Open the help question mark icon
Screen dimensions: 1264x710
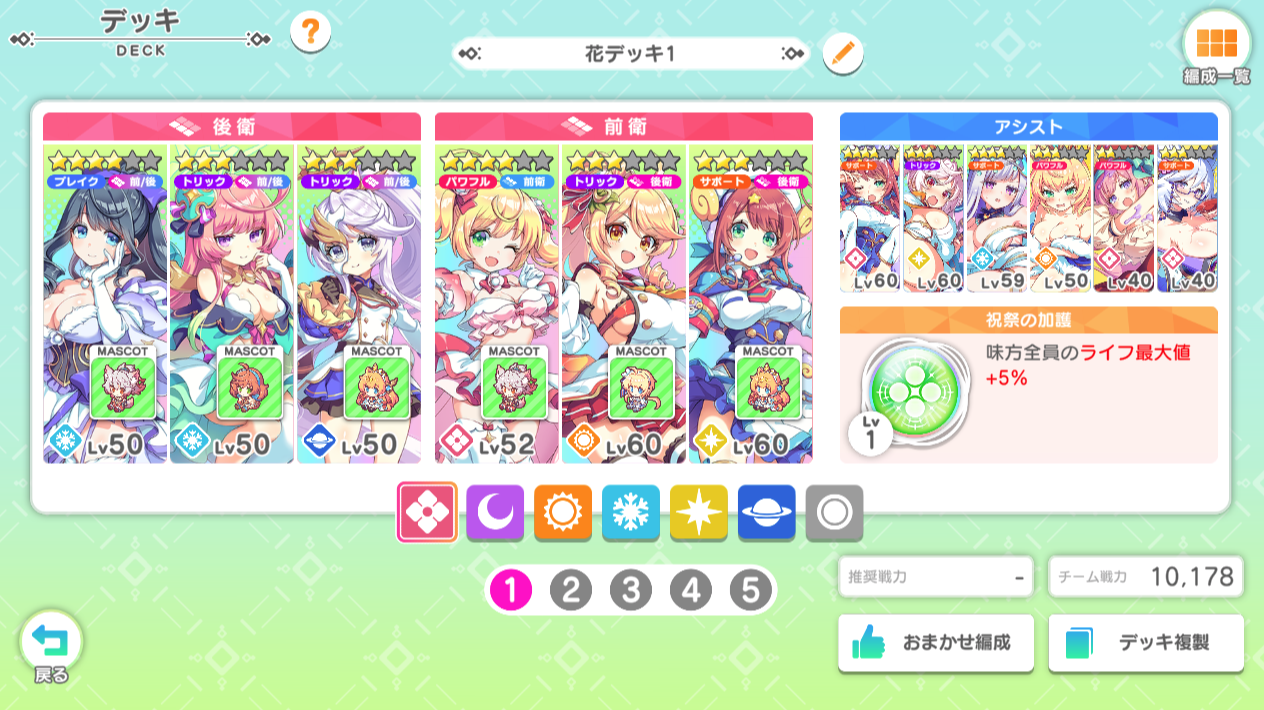click(310, 33)
